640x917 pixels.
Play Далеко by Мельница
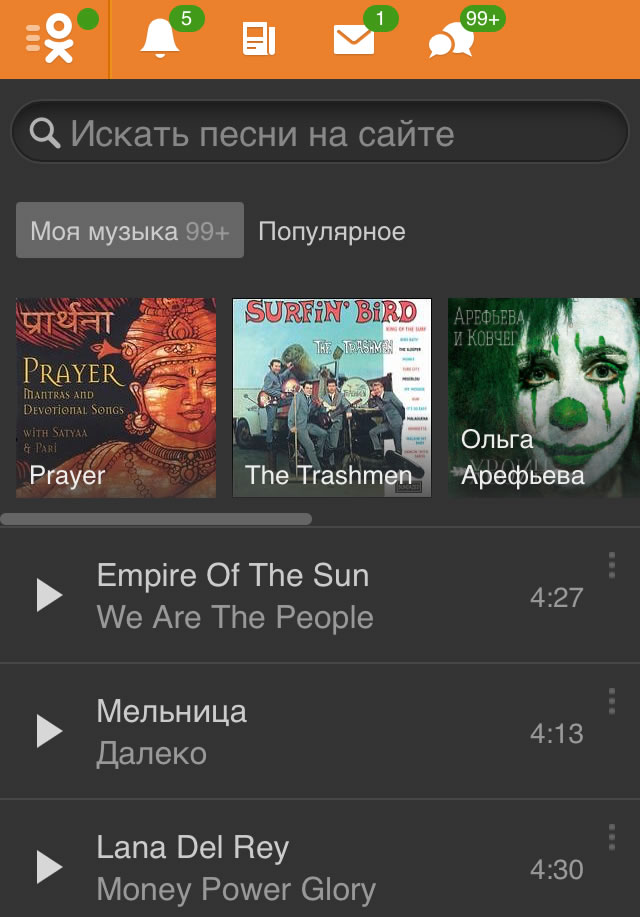pos(49,731)
